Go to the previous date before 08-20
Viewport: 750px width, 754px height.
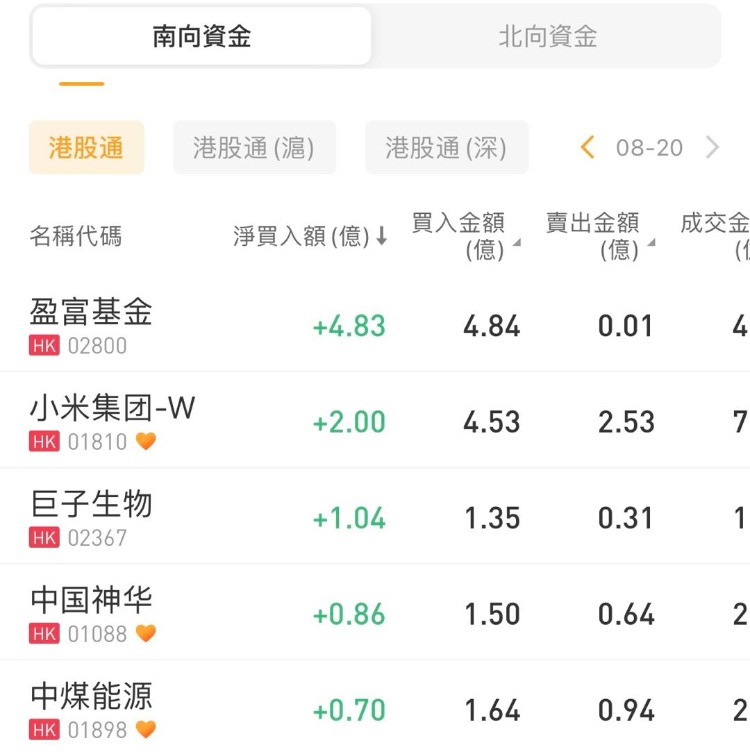(587, 148)
